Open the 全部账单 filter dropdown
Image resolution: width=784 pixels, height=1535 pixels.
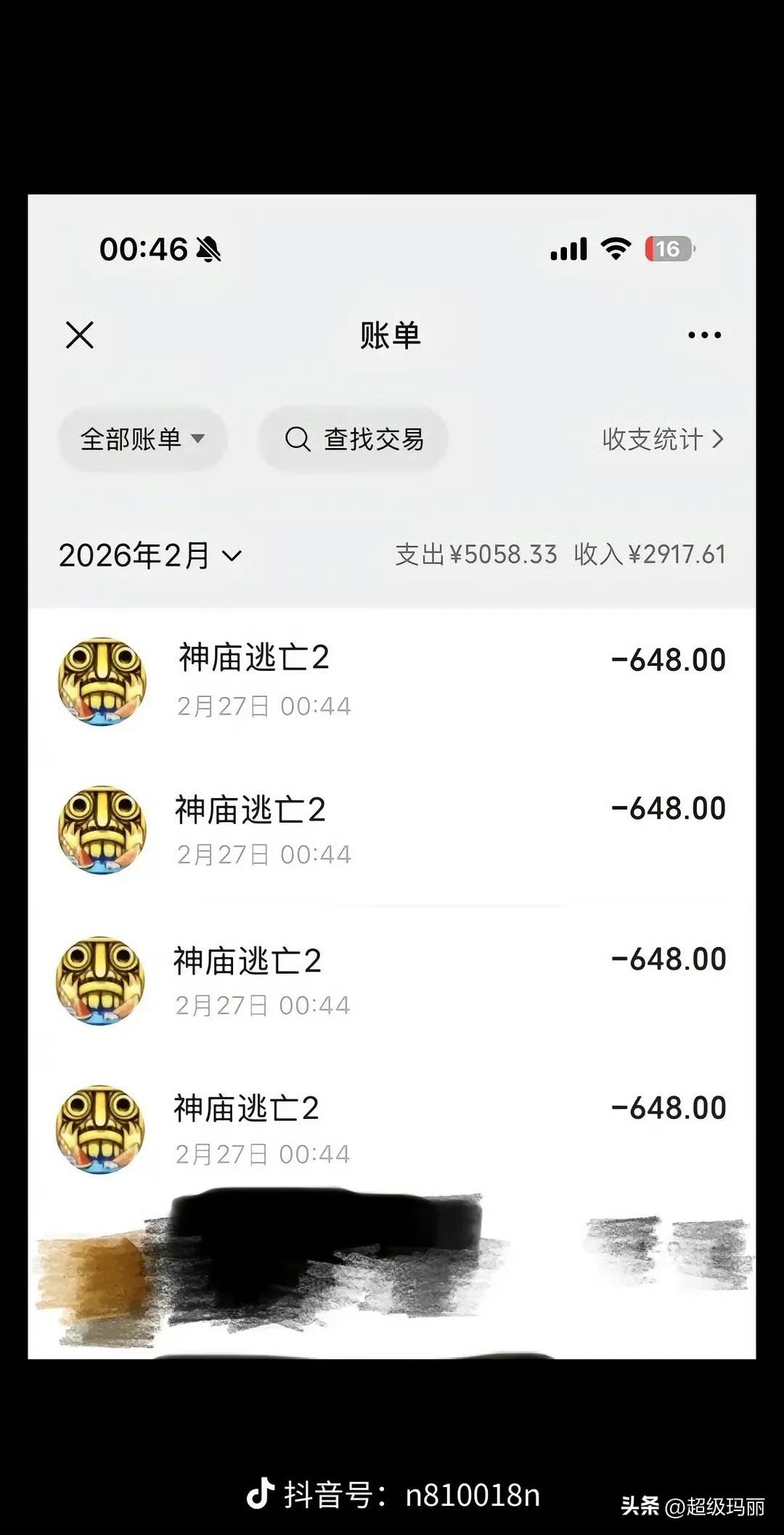142,439
